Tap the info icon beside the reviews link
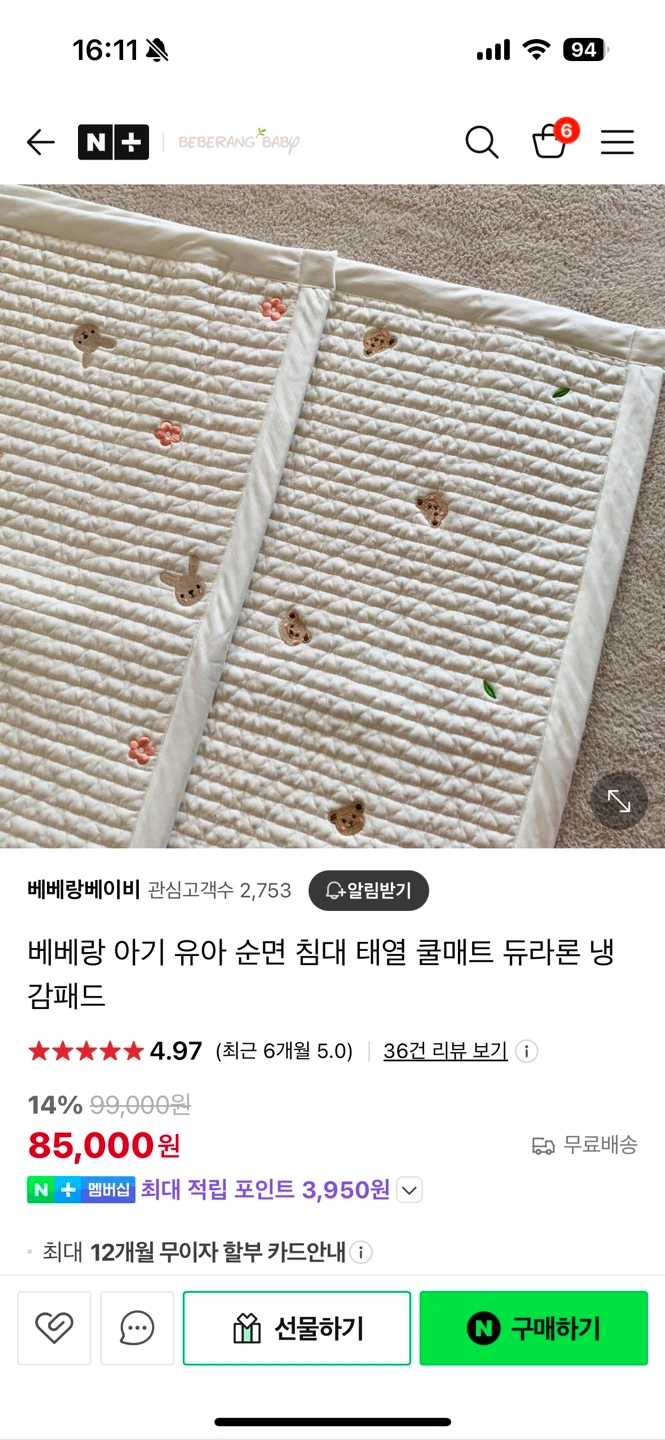This screenshot has height=1440, width=665. (x=527, y=1051)
